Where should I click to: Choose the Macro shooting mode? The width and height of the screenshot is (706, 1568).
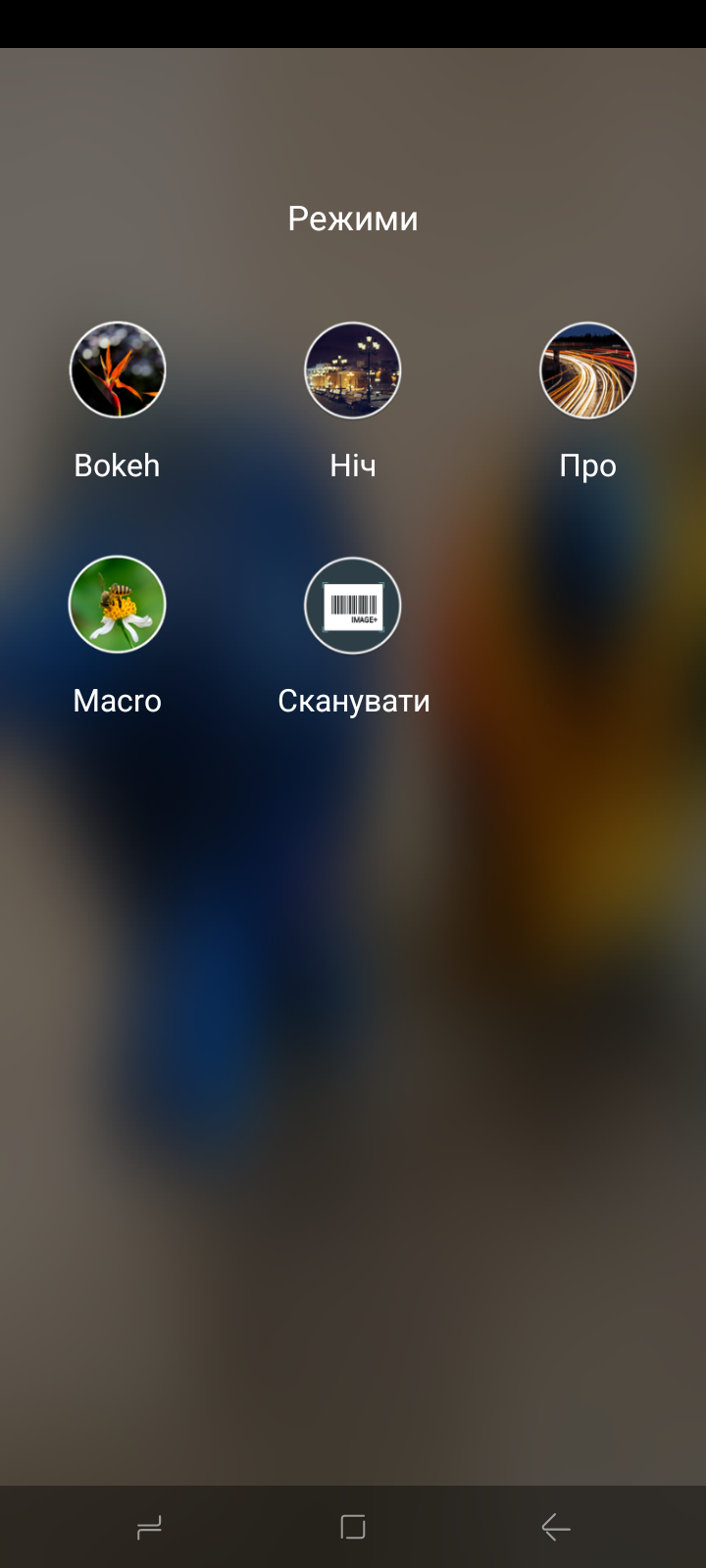pyautogui.click(x=118, y=605)
